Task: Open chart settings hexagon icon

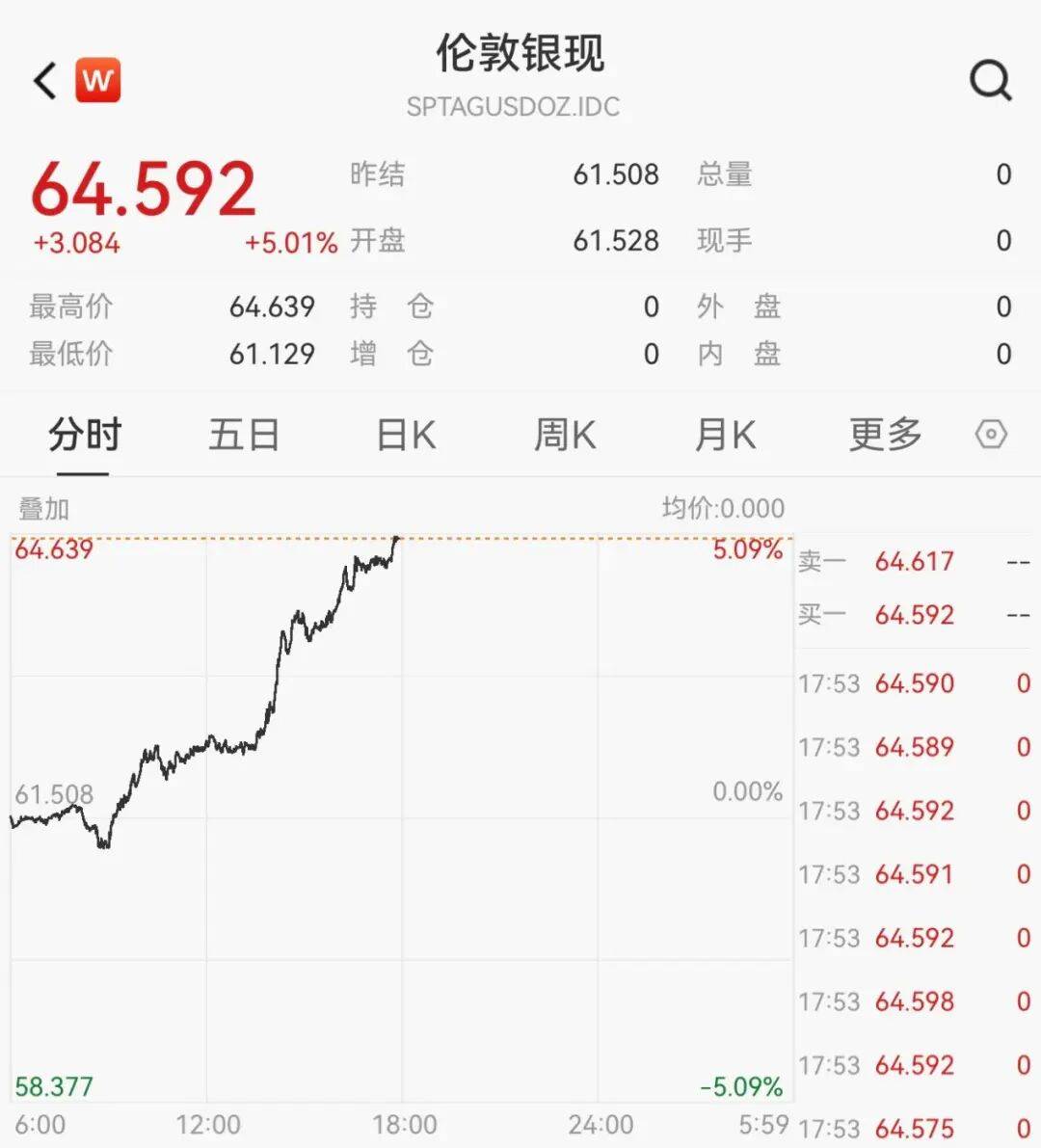Action: click(991, 434)
